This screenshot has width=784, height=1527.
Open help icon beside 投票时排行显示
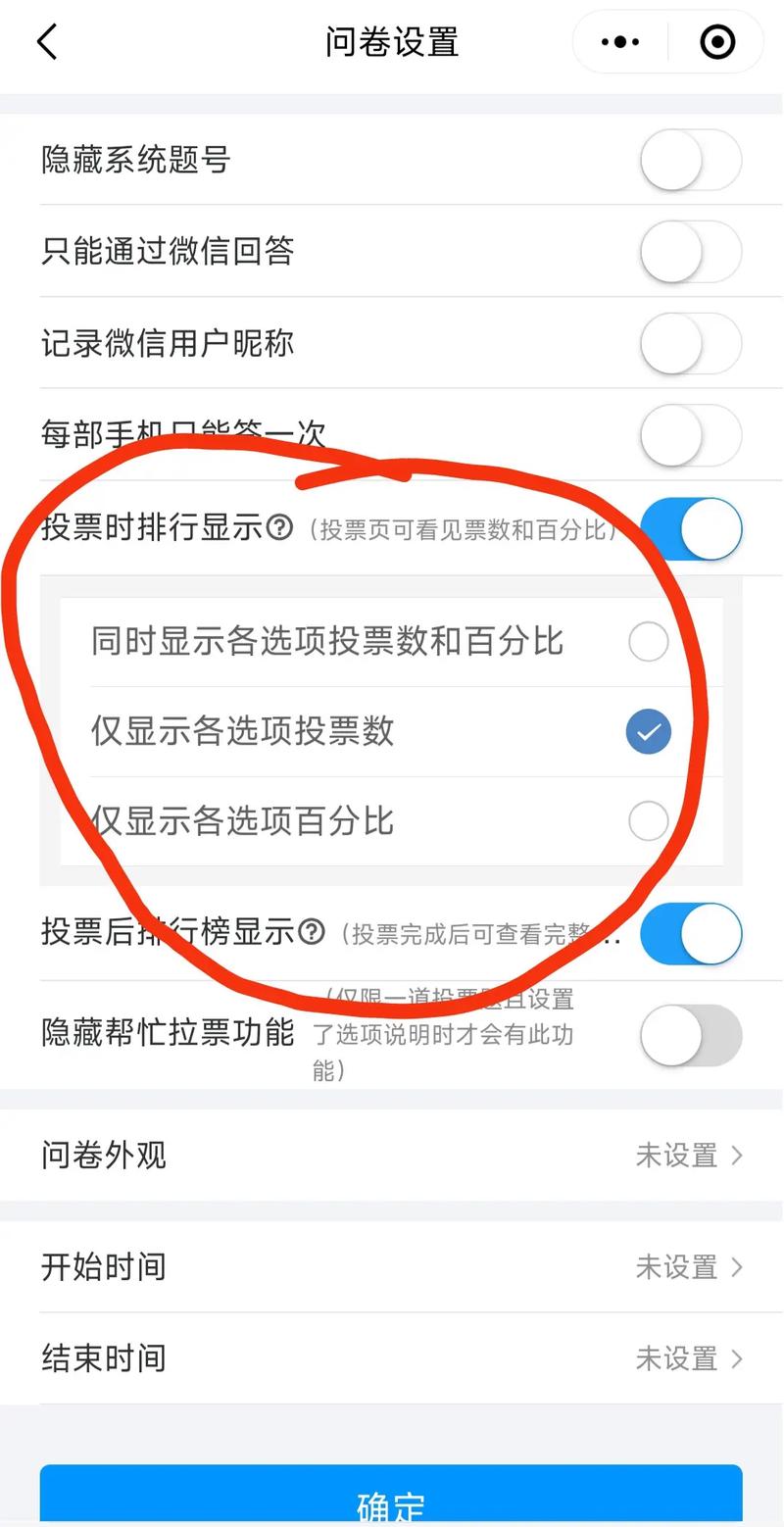click(x=279, y=528)
